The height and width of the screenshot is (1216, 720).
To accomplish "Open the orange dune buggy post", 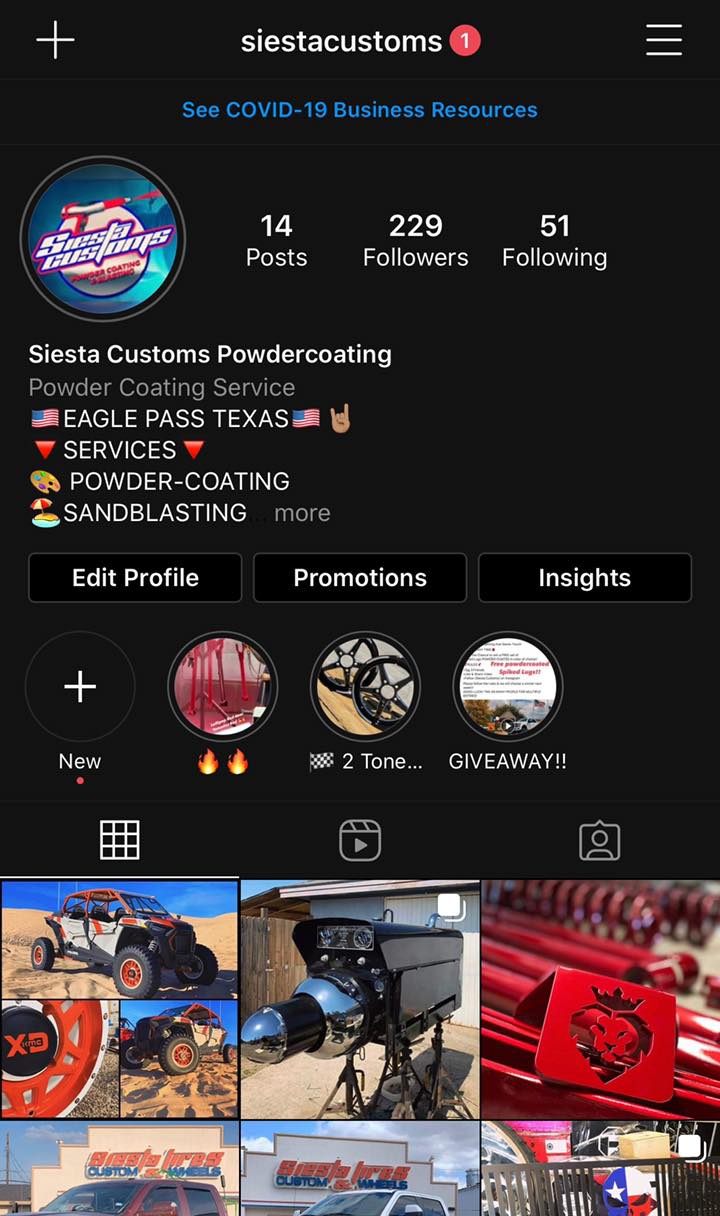I will 119,998.
